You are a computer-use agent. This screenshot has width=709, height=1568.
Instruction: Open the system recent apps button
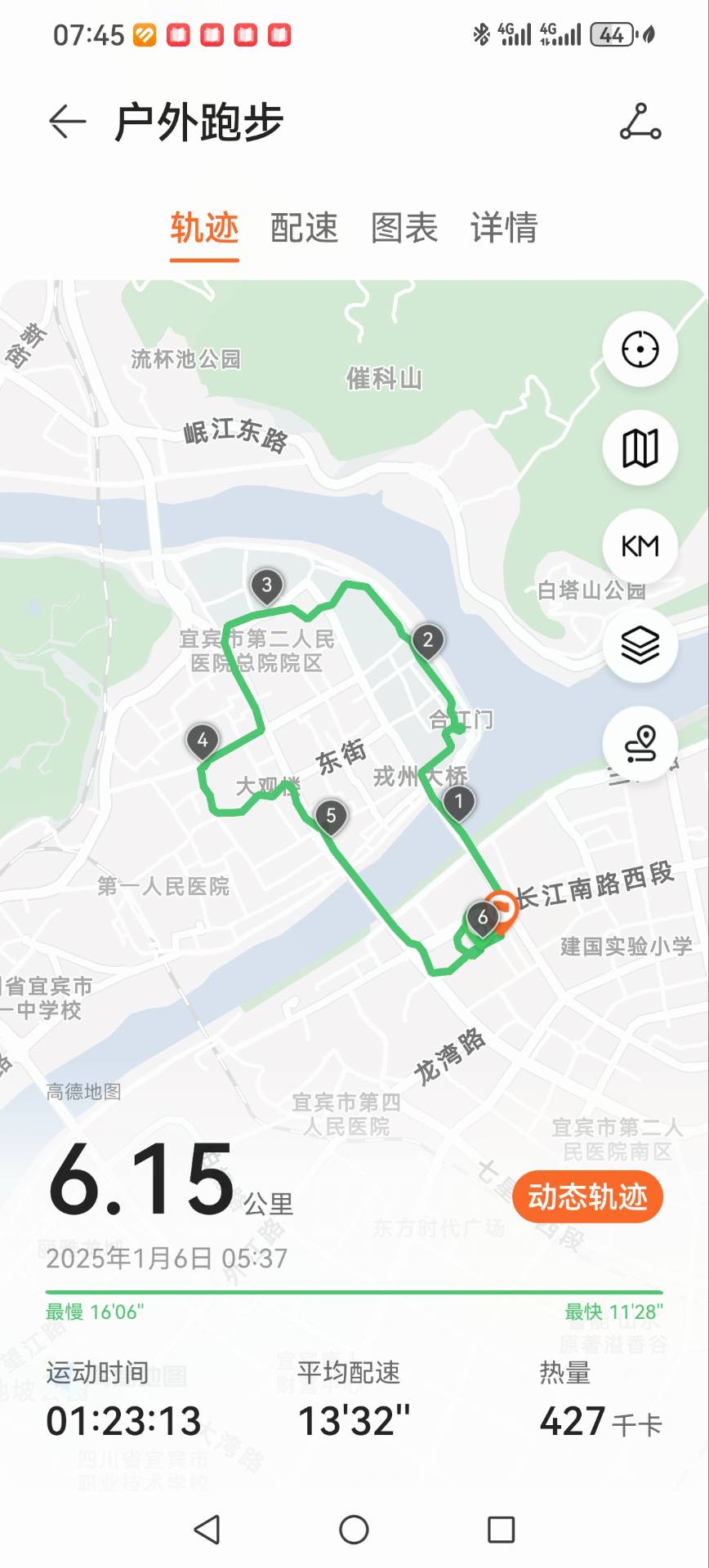click(x=501, y=1530)
